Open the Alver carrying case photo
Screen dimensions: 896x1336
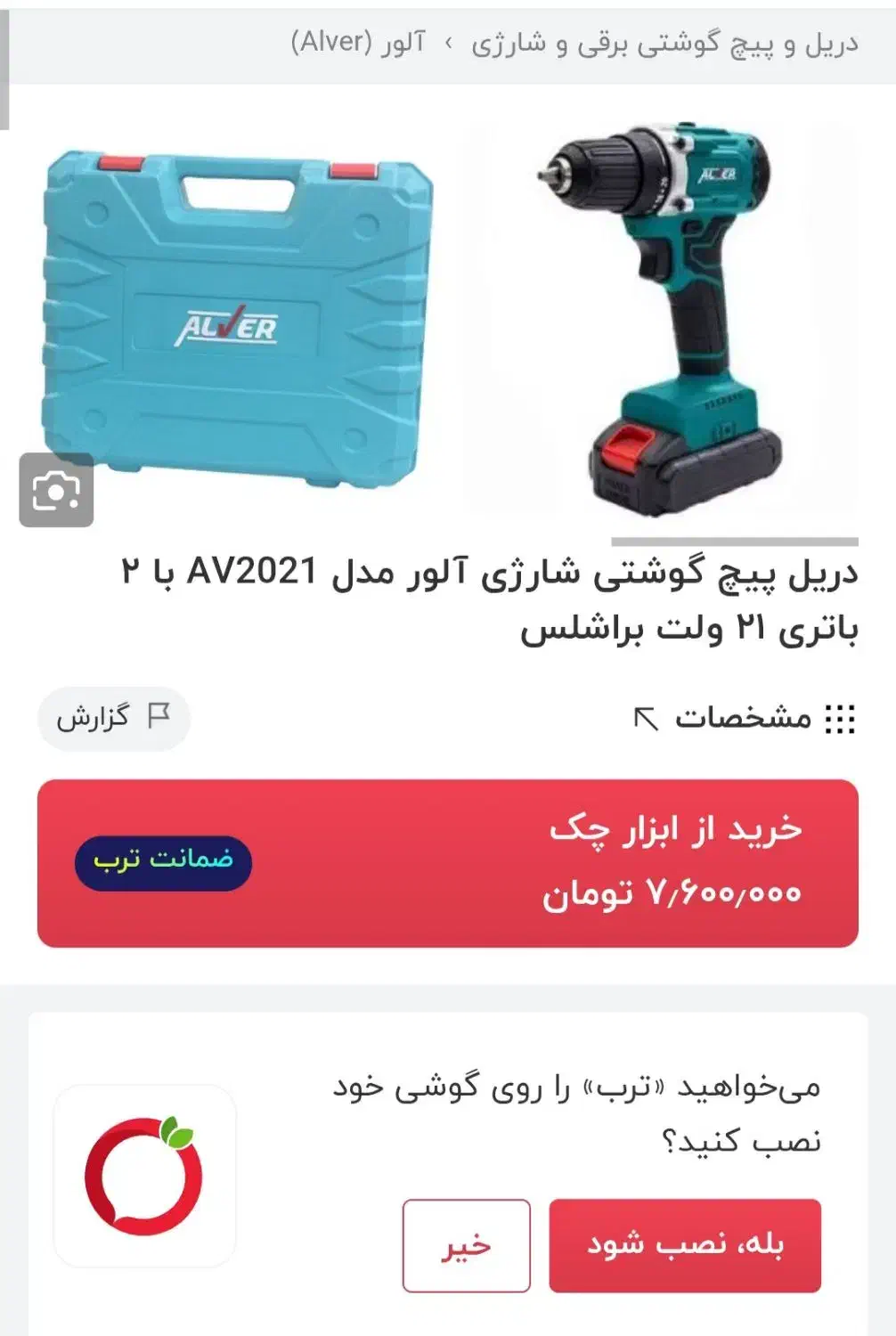(236, 319)
